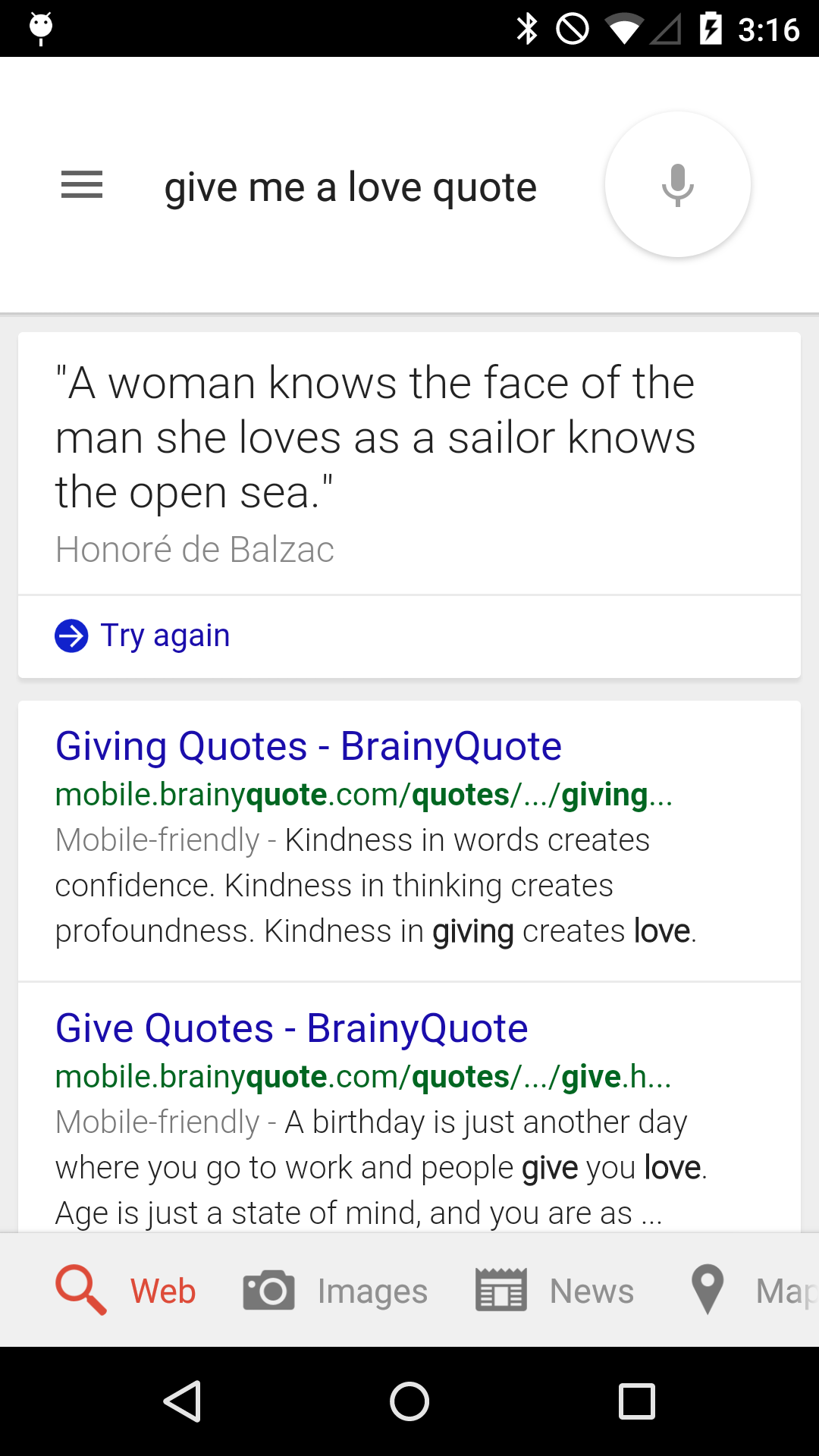The image size is (819, 1456).
Task: Switch to the Images tab
Action: [x=336, y=1291]
